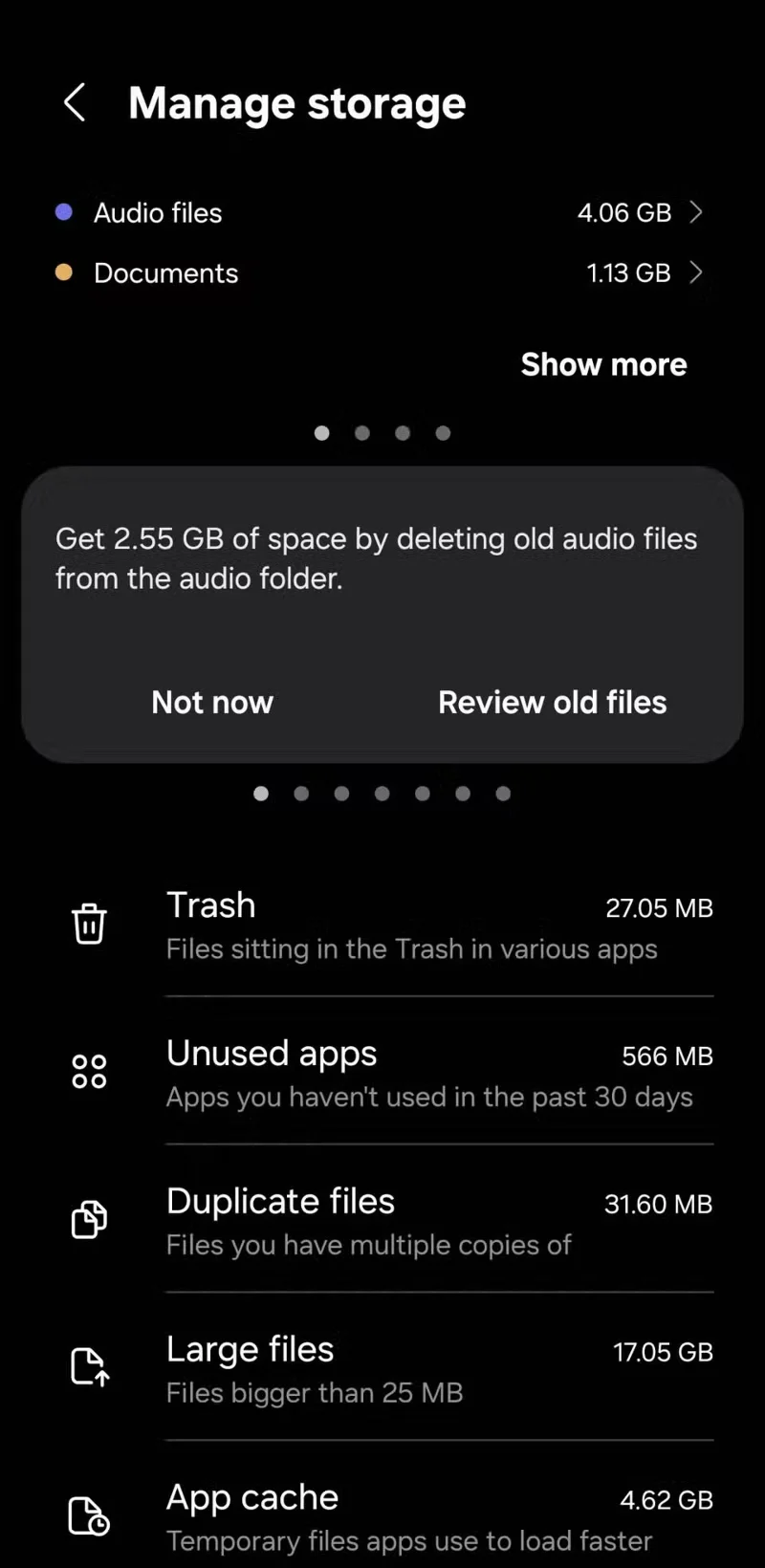765x1568 pixels.
Task: Click Show more to reveal storage categories
Action: [603, 364]
